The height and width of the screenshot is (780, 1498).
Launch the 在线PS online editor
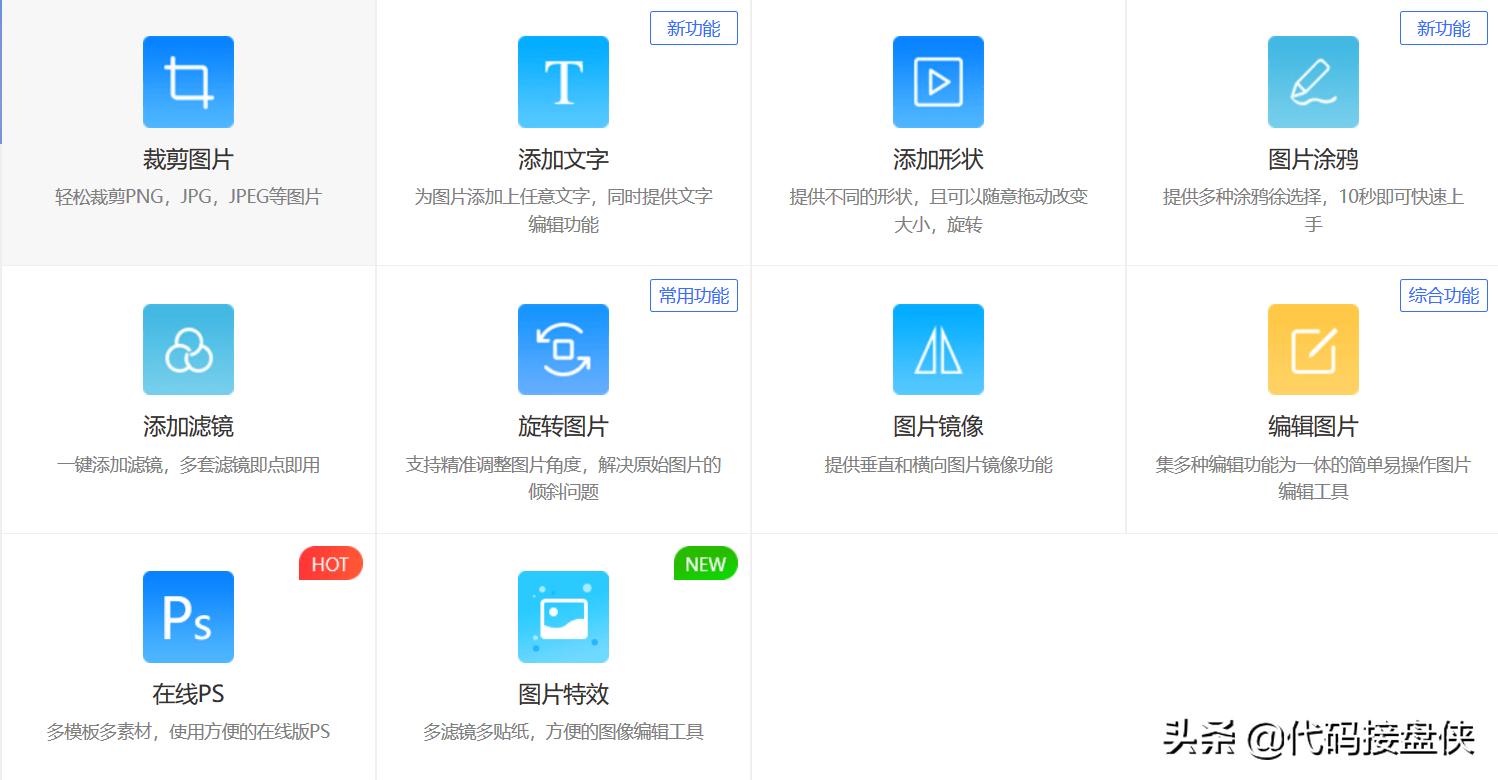point(188,617)
